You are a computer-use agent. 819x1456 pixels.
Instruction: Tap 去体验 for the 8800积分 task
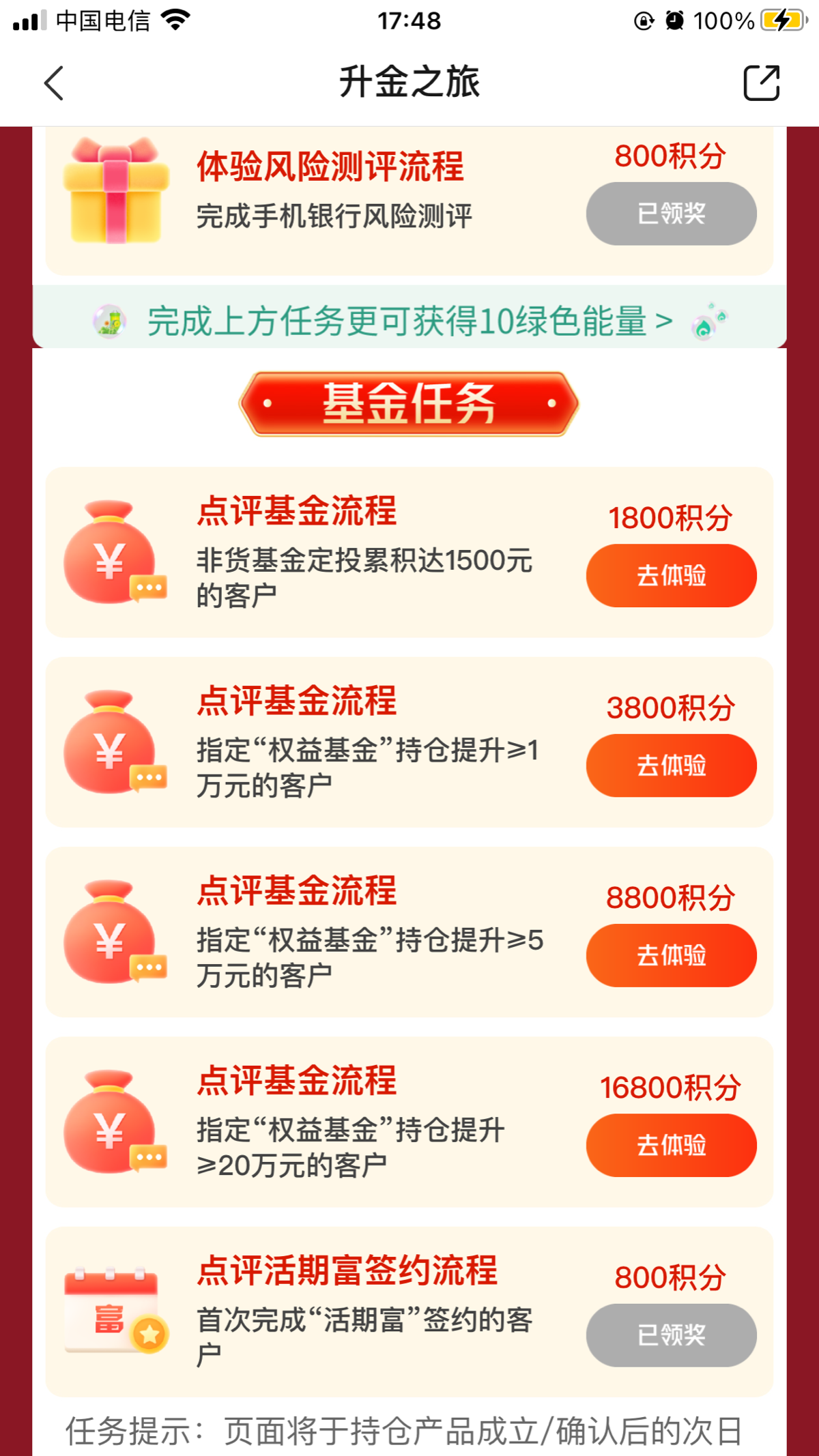671,955
